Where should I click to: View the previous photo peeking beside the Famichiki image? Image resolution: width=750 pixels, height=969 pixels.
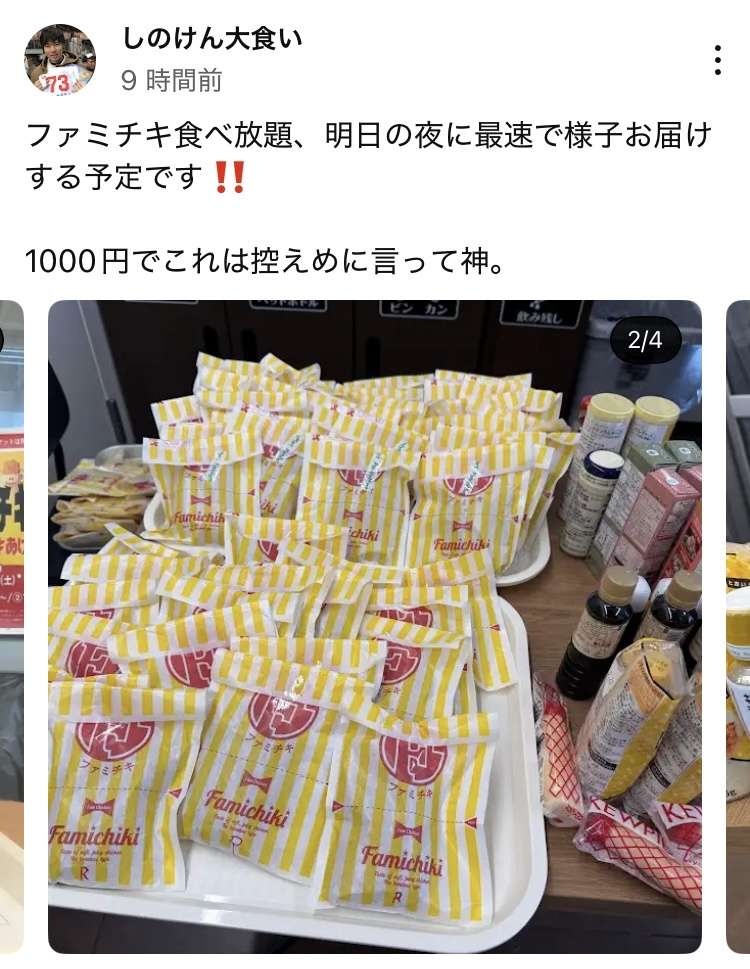click(11, 626)
